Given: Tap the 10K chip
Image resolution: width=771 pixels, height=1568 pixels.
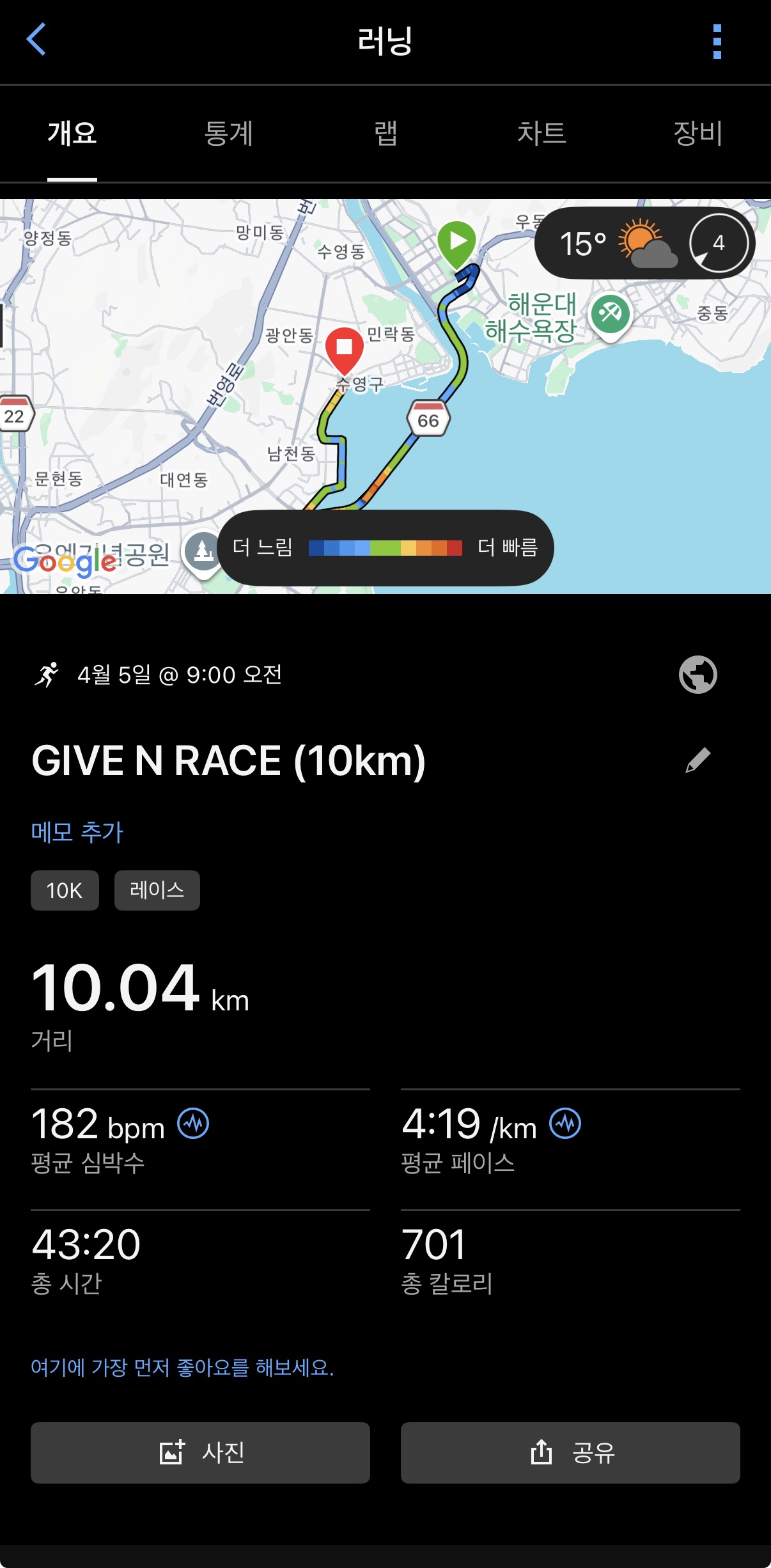Looking at the screenshot, I should pos(65,890).
